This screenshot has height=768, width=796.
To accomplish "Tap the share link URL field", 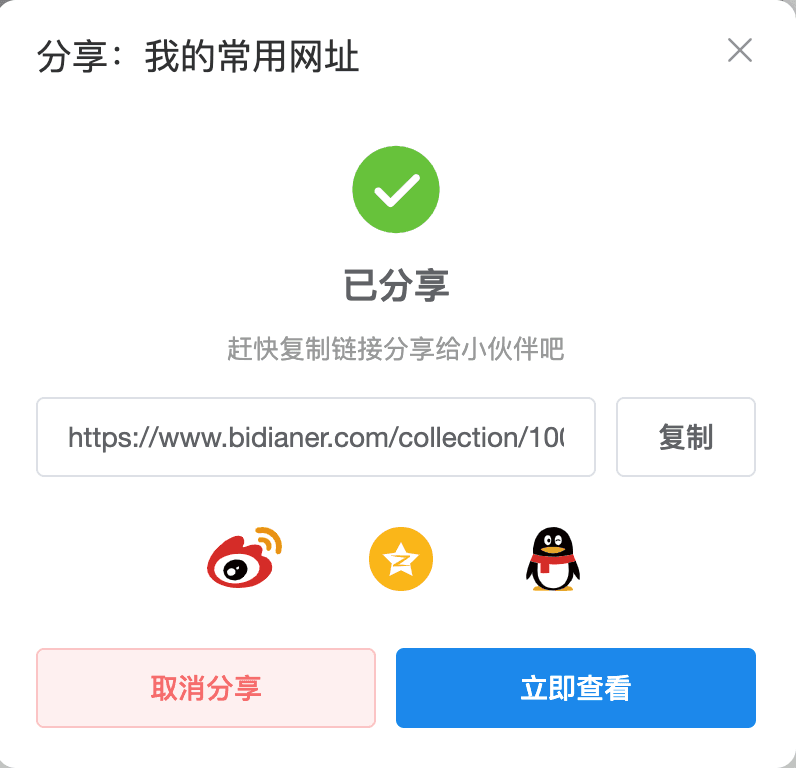I will click(x=316, y=437).
